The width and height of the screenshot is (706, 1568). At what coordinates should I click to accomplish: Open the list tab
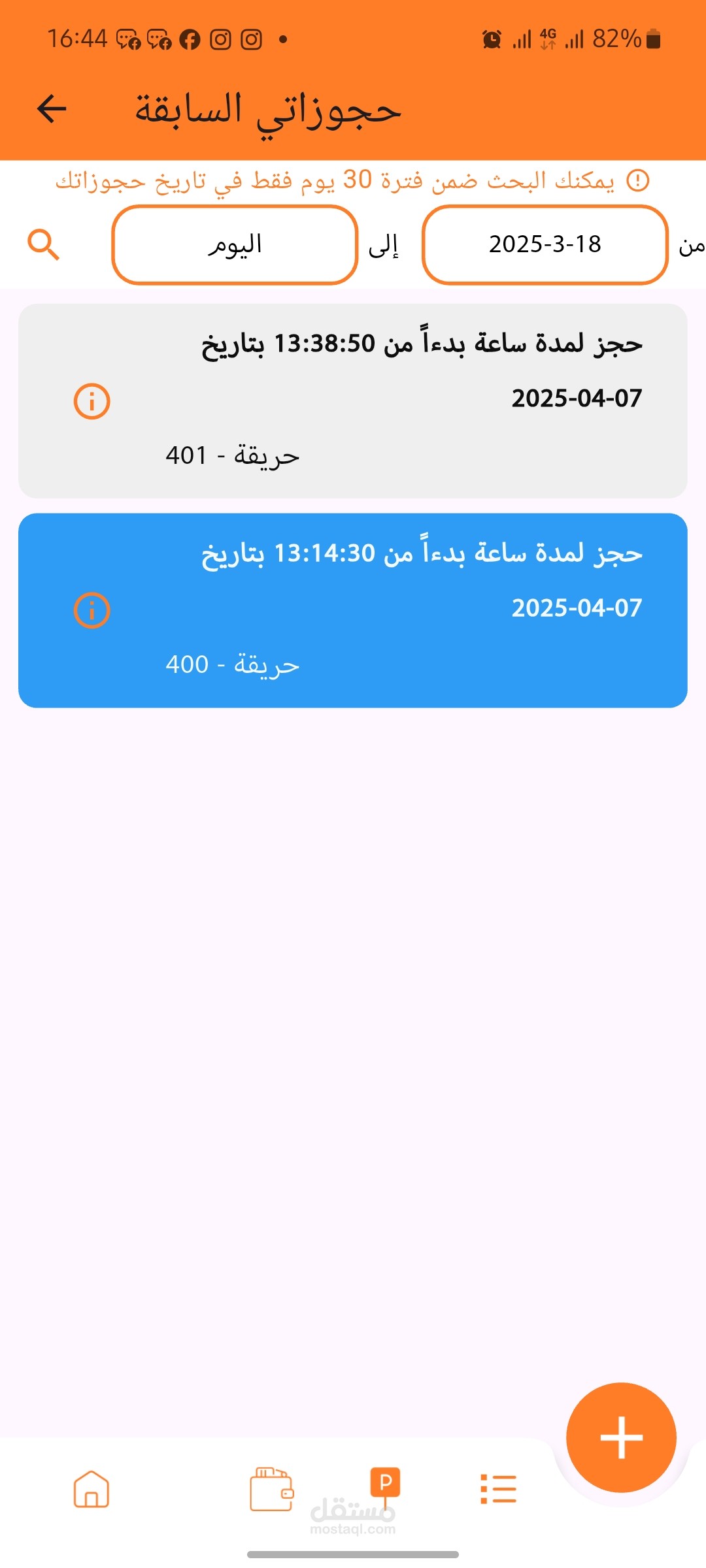coord(499,1490)
